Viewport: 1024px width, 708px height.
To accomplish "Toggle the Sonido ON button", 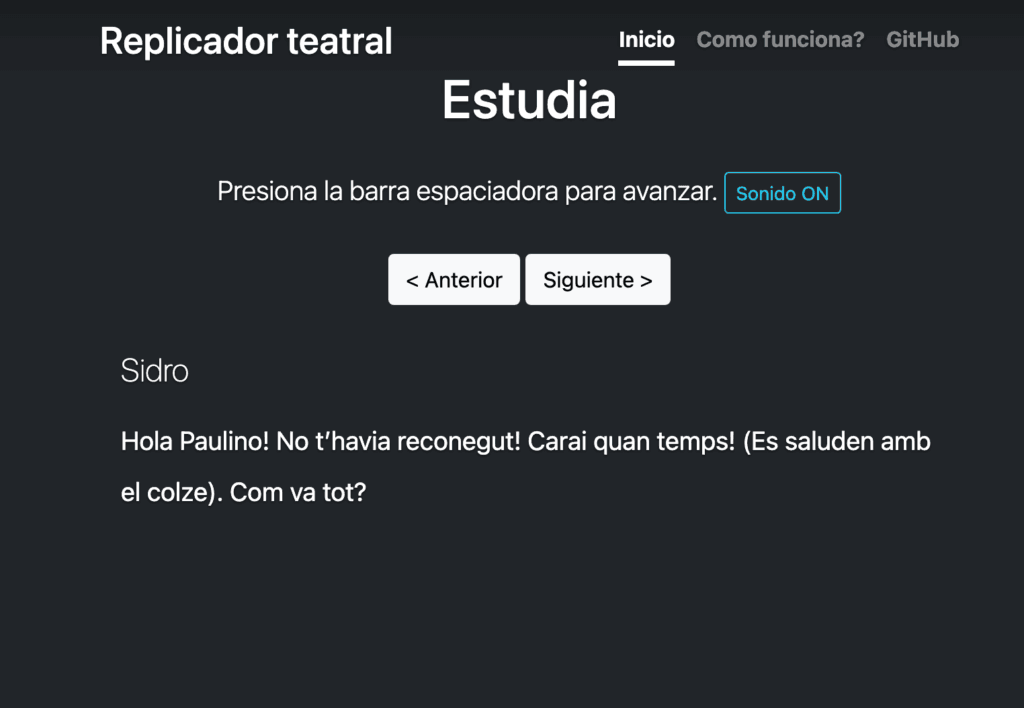I will click(782, 193).
